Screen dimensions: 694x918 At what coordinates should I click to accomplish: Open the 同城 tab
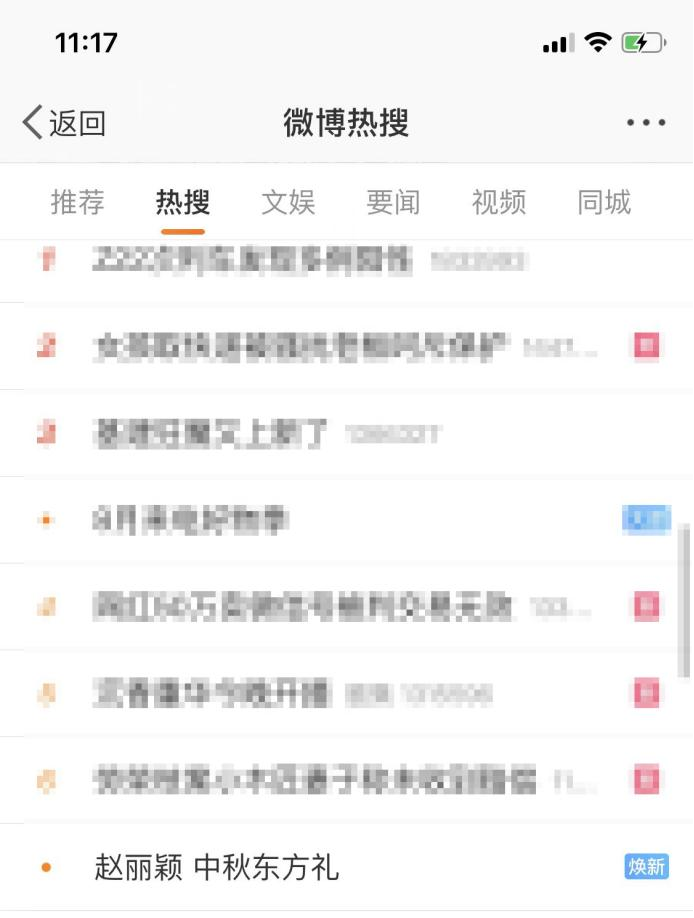pyautogui.click(x=604, y=202)
